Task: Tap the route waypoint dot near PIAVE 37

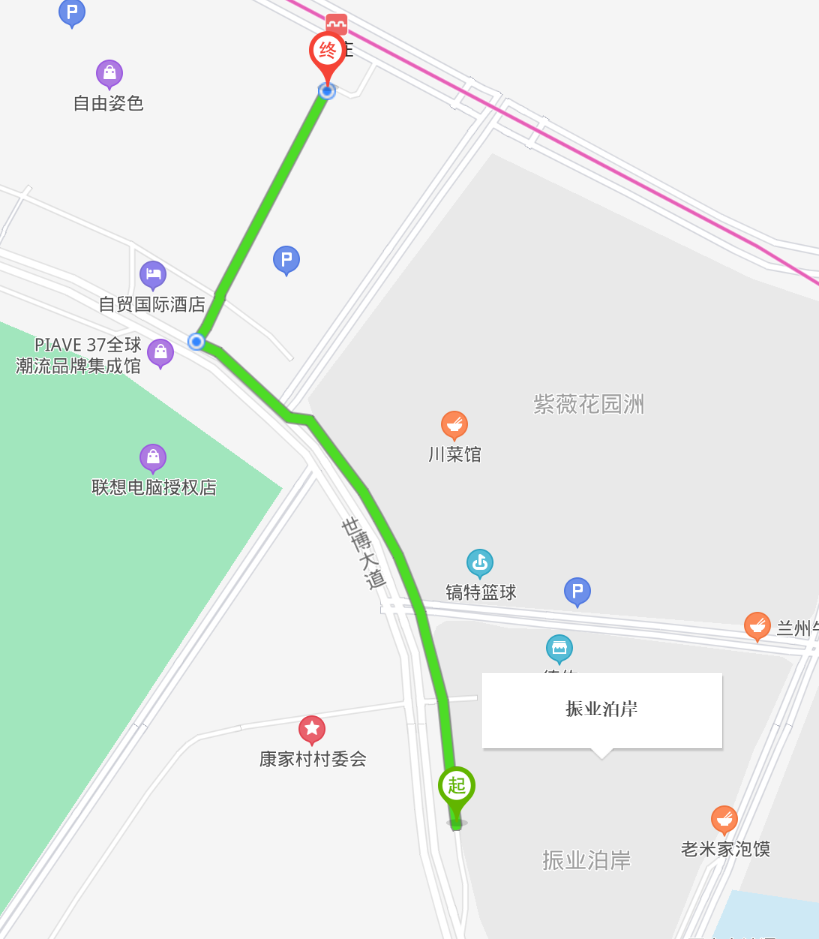Action: [197, 342]
